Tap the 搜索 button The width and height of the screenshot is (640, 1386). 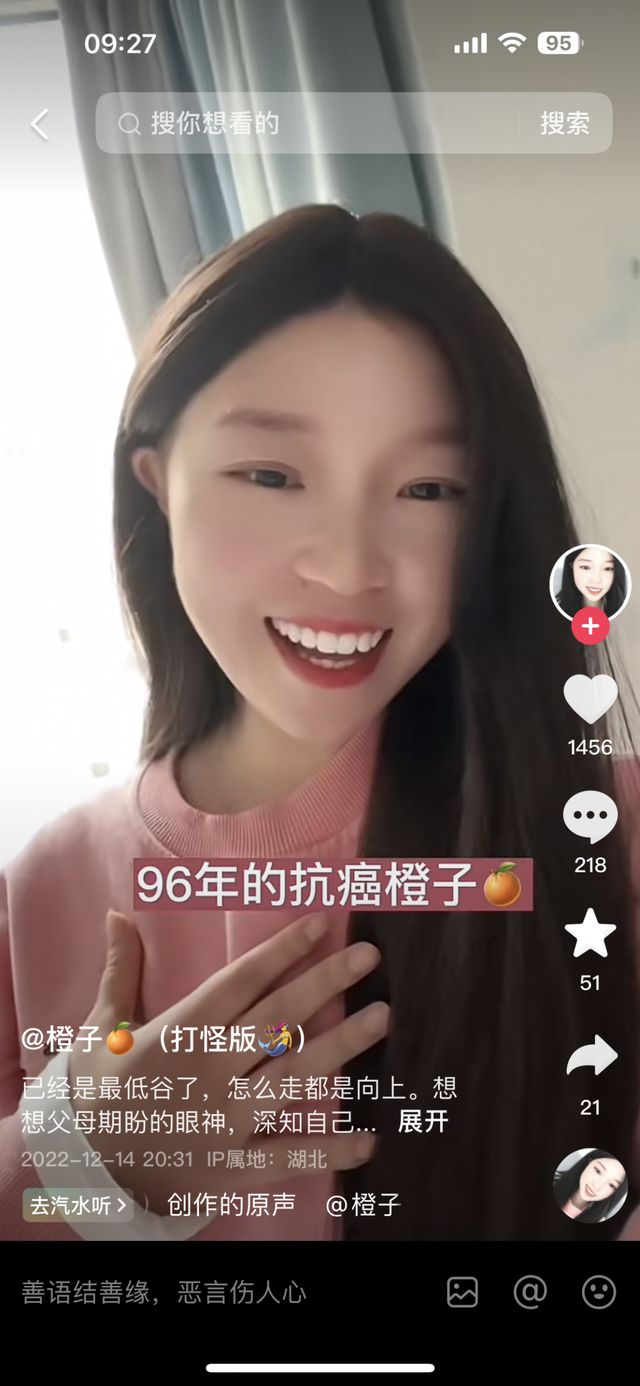(565, 123)
